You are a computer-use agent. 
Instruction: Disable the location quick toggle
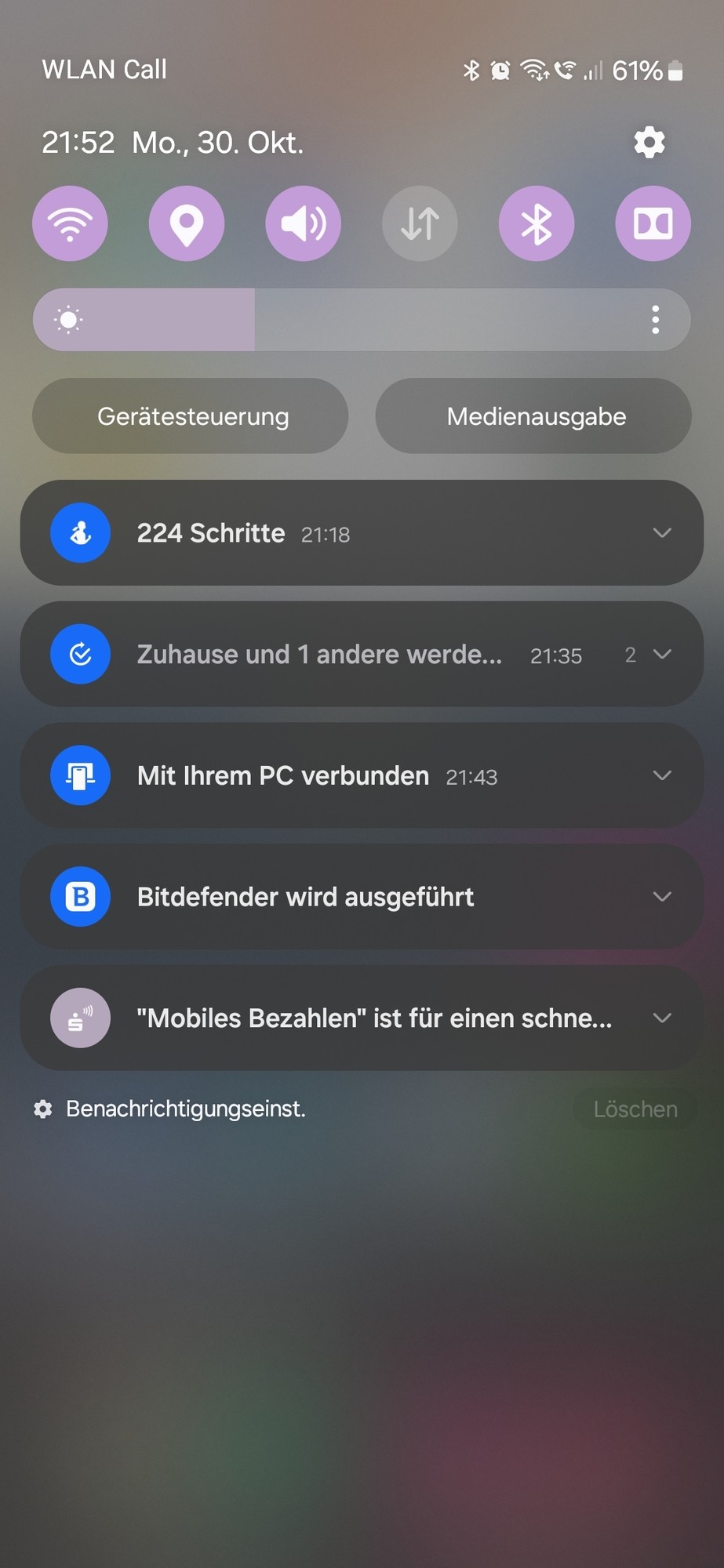[x=187, y=223]
